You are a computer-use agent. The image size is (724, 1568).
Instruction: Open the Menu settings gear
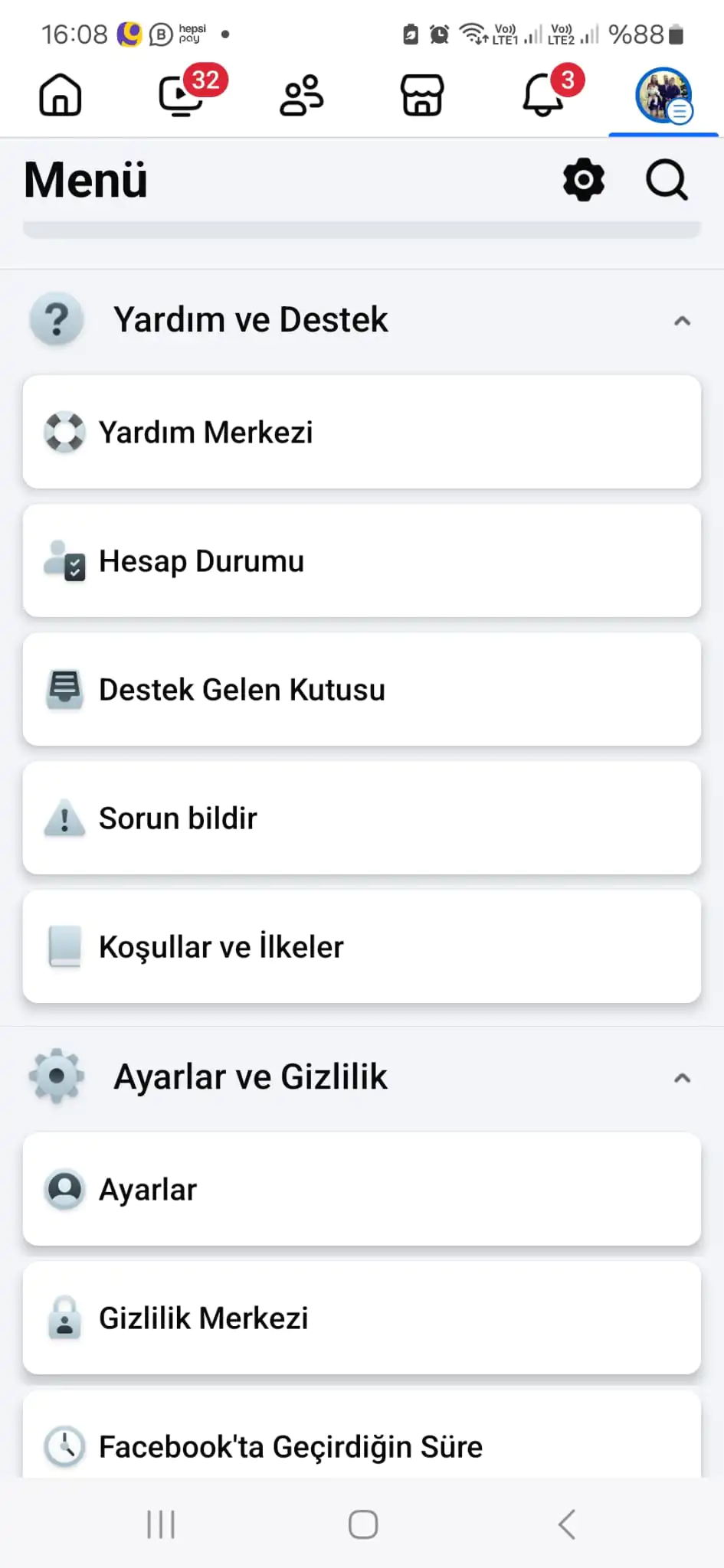pos(584,180)
